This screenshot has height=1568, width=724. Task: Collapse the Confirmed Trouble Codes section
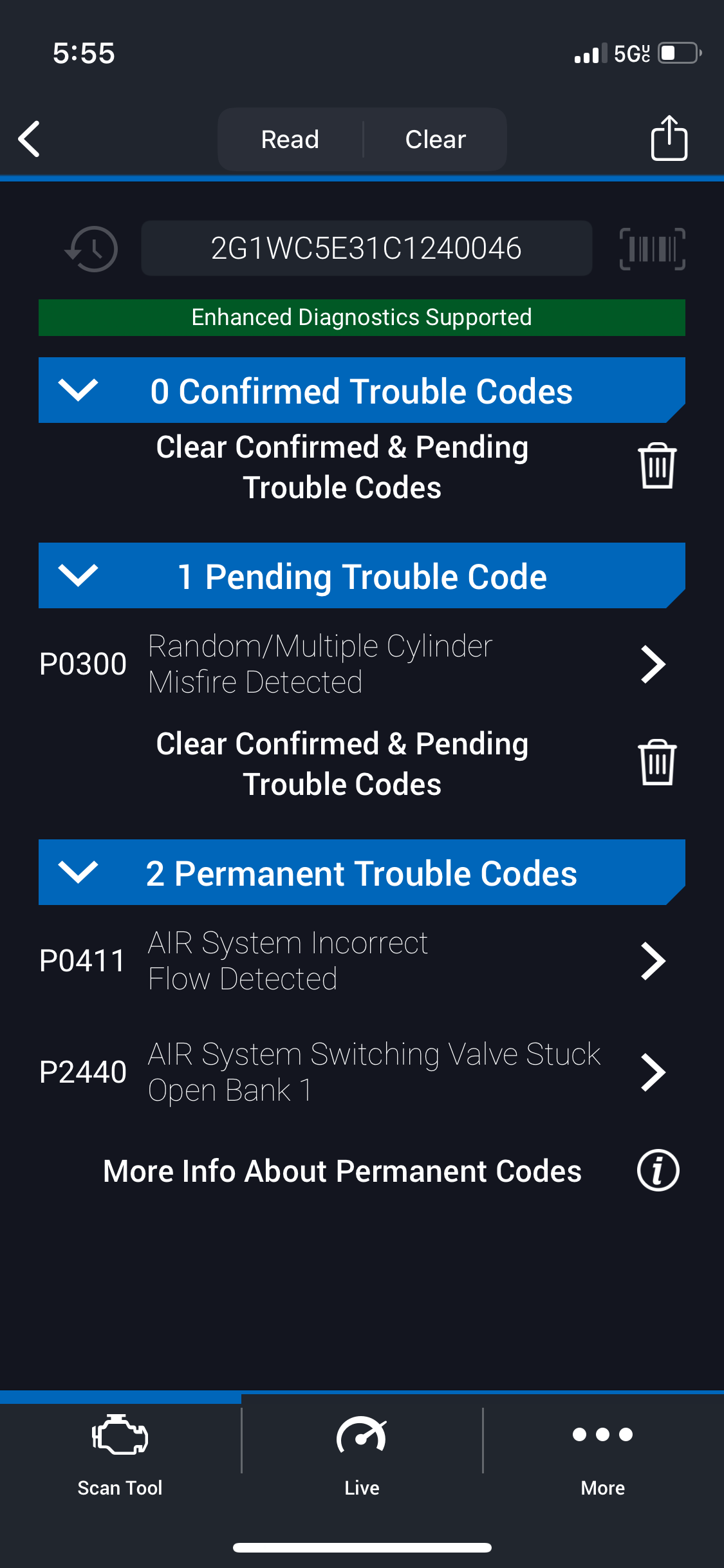tap(78, 390)
